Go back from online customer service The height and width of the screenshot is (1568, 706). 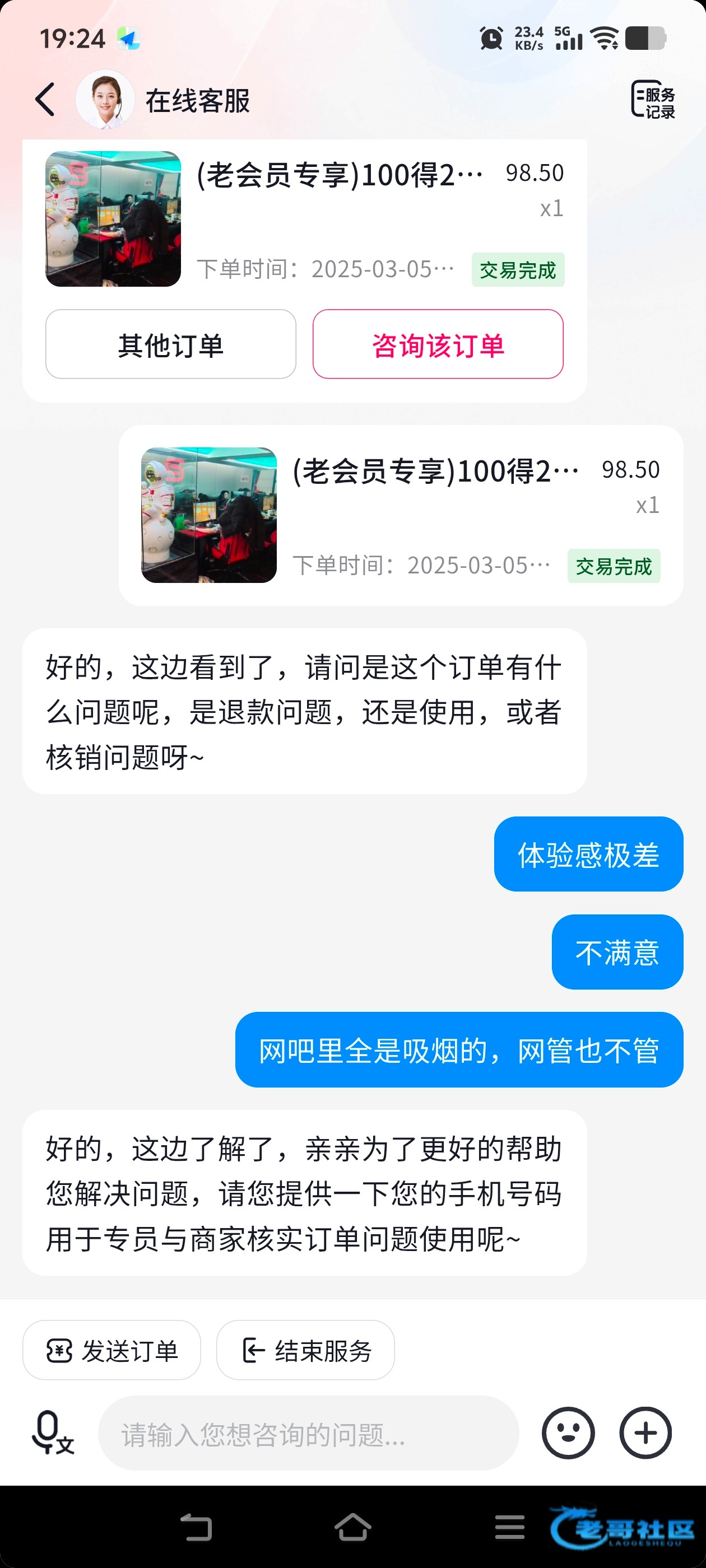(x=46, y=100)
